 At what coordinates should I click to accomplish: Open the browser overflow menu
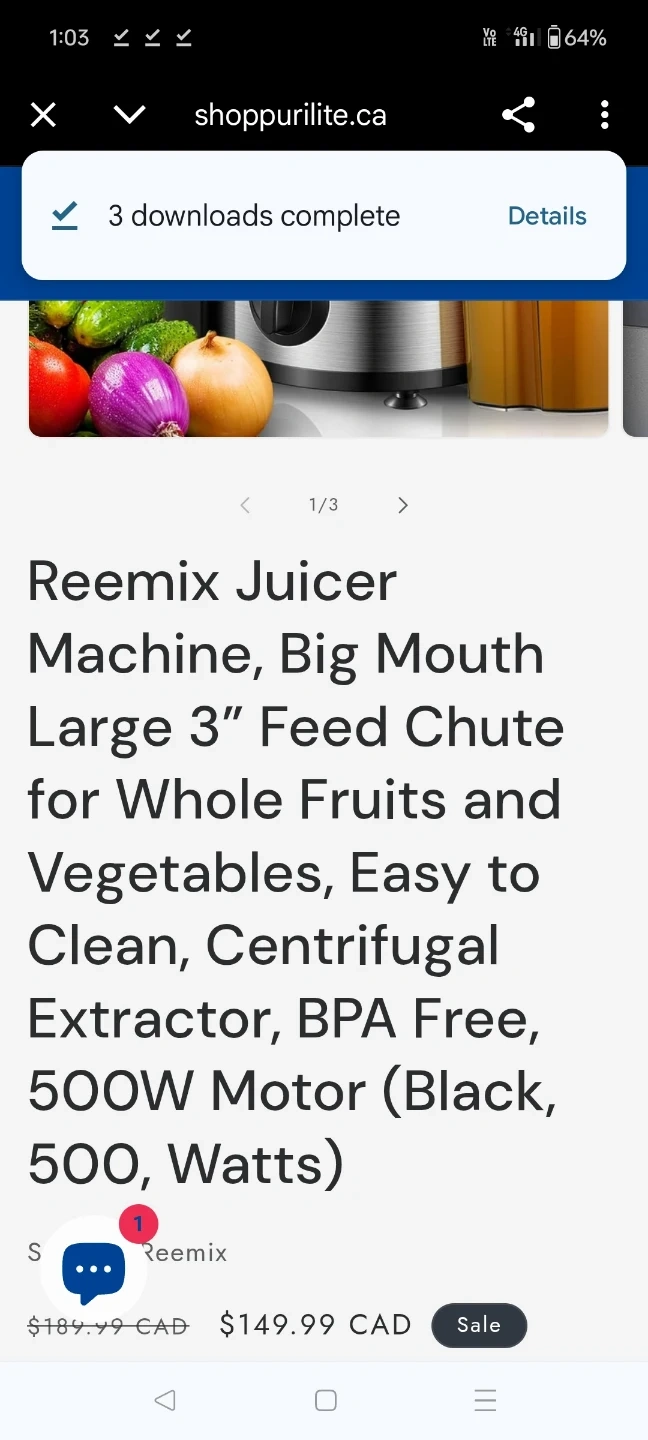tap(604, 116)
